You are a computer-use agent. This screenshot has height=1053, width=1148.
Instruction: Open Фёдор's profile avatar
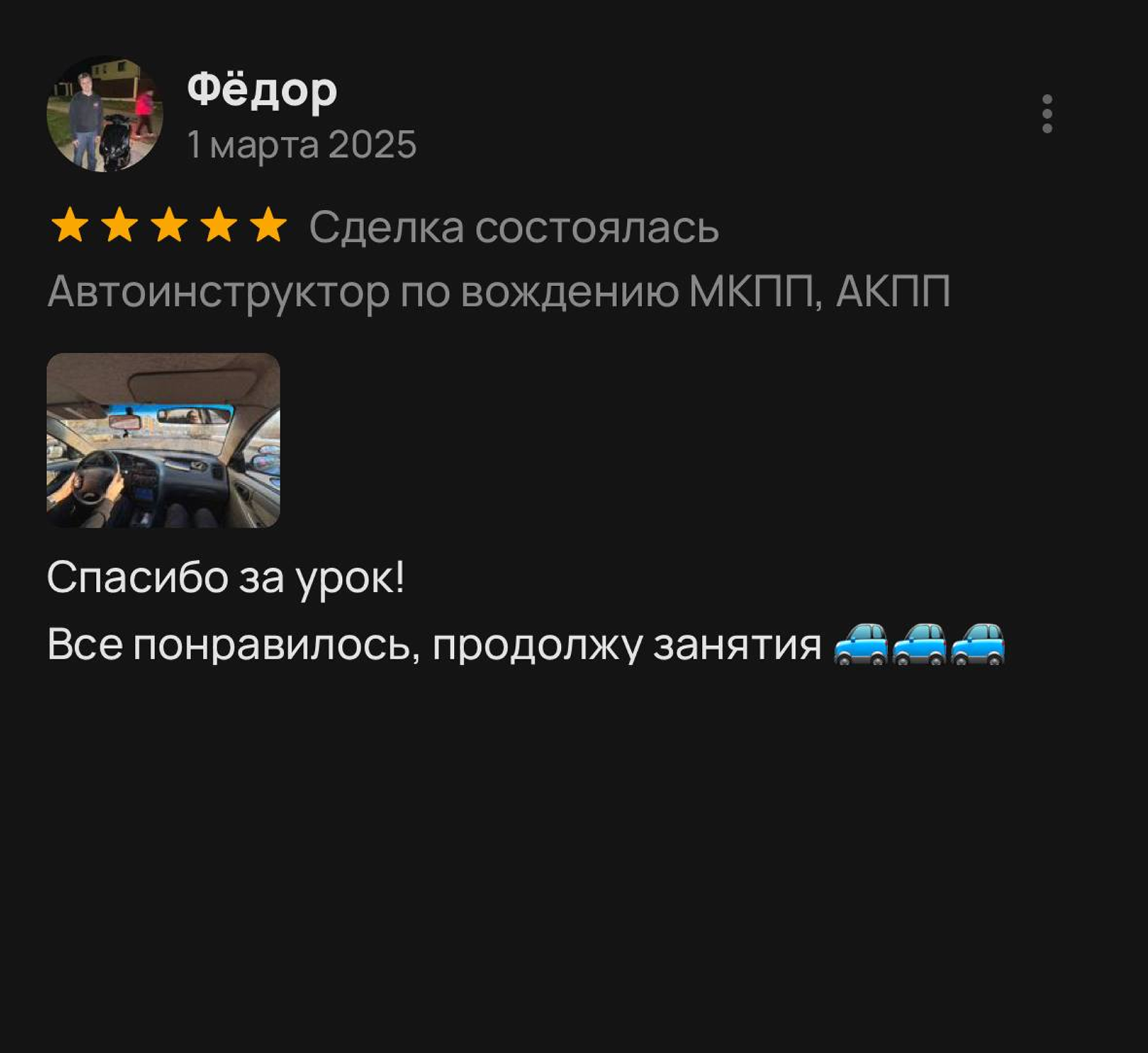point(105,115)
